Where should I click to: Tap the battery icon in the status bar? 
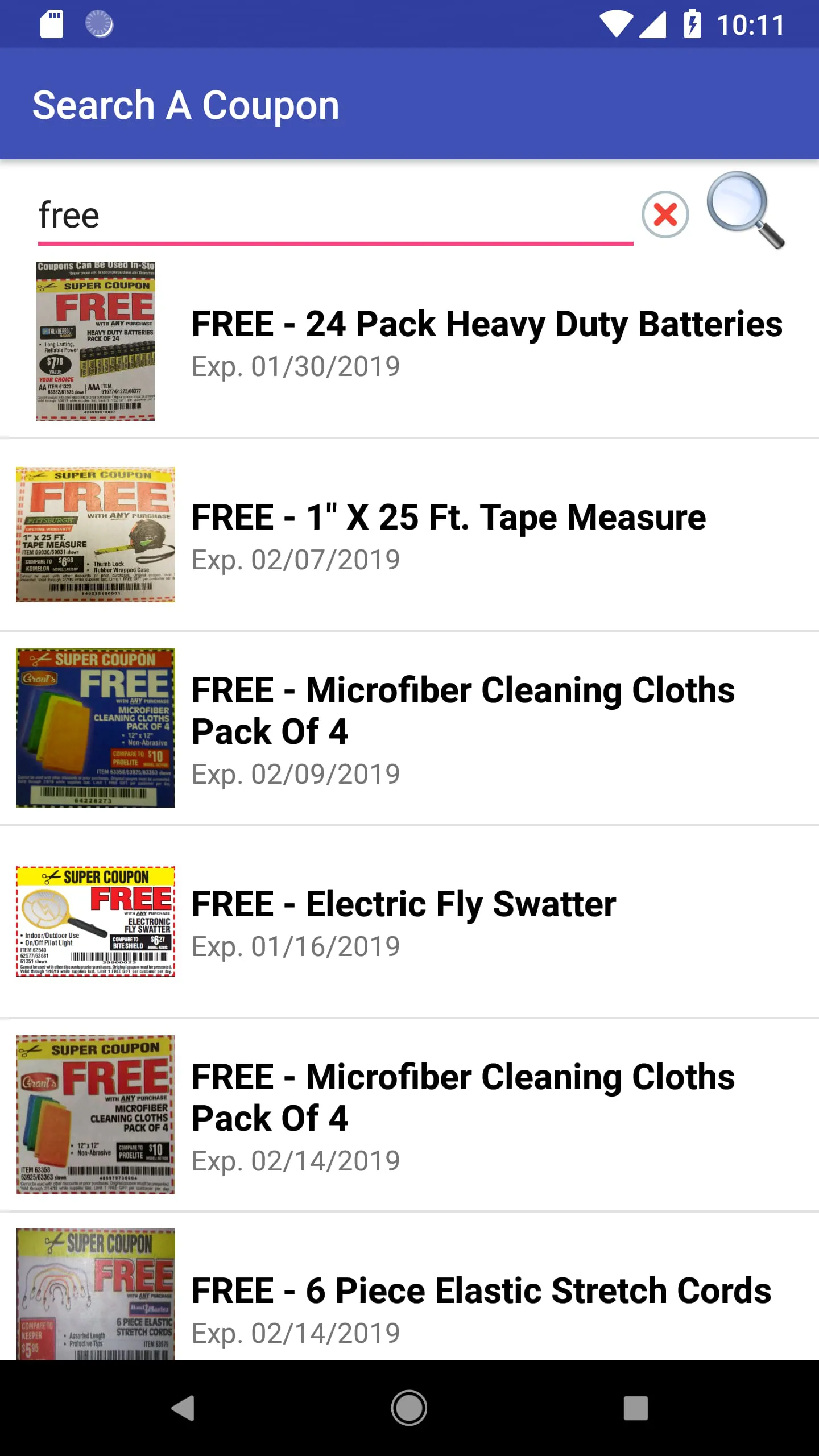(x=693, y=23)
